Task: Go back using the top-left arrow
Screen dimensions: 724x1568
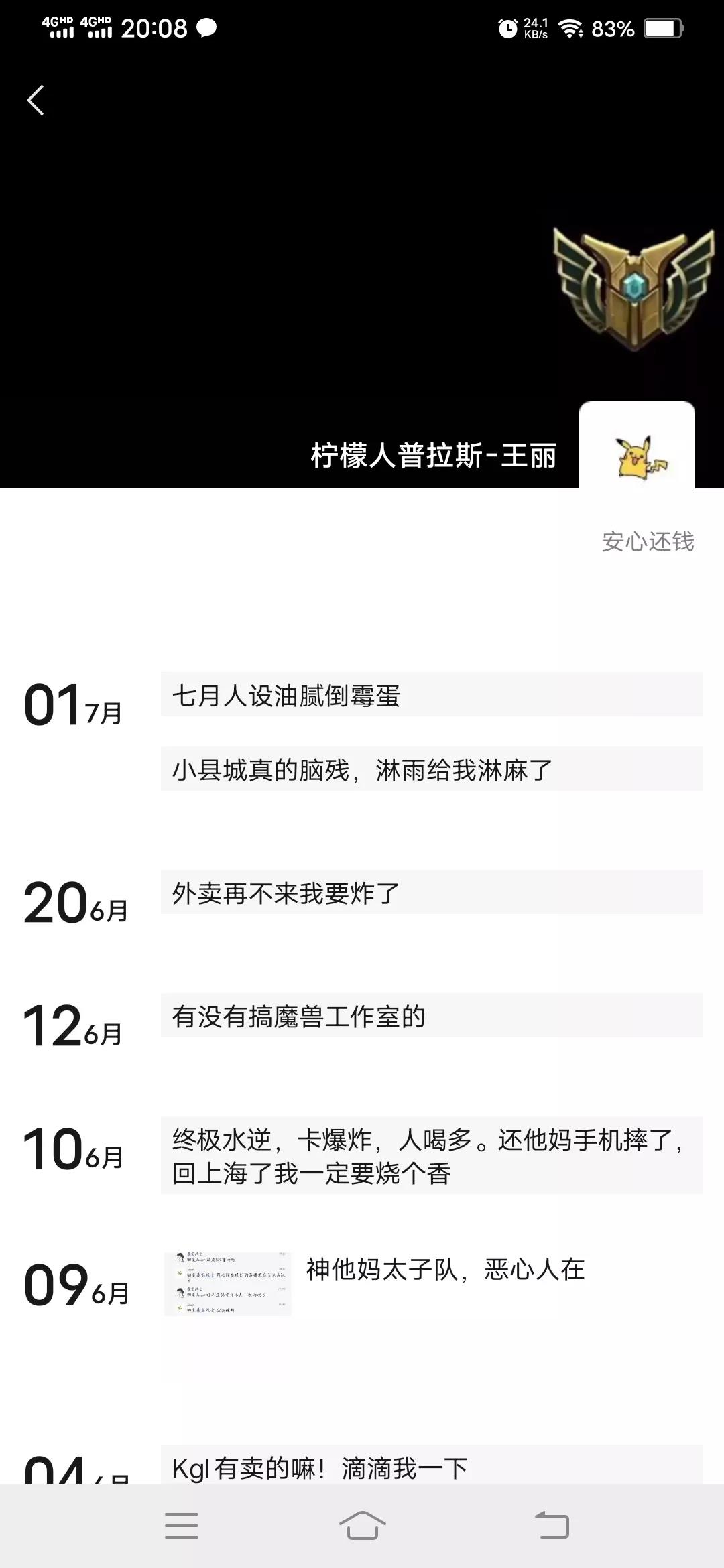Action: point(36,101)
